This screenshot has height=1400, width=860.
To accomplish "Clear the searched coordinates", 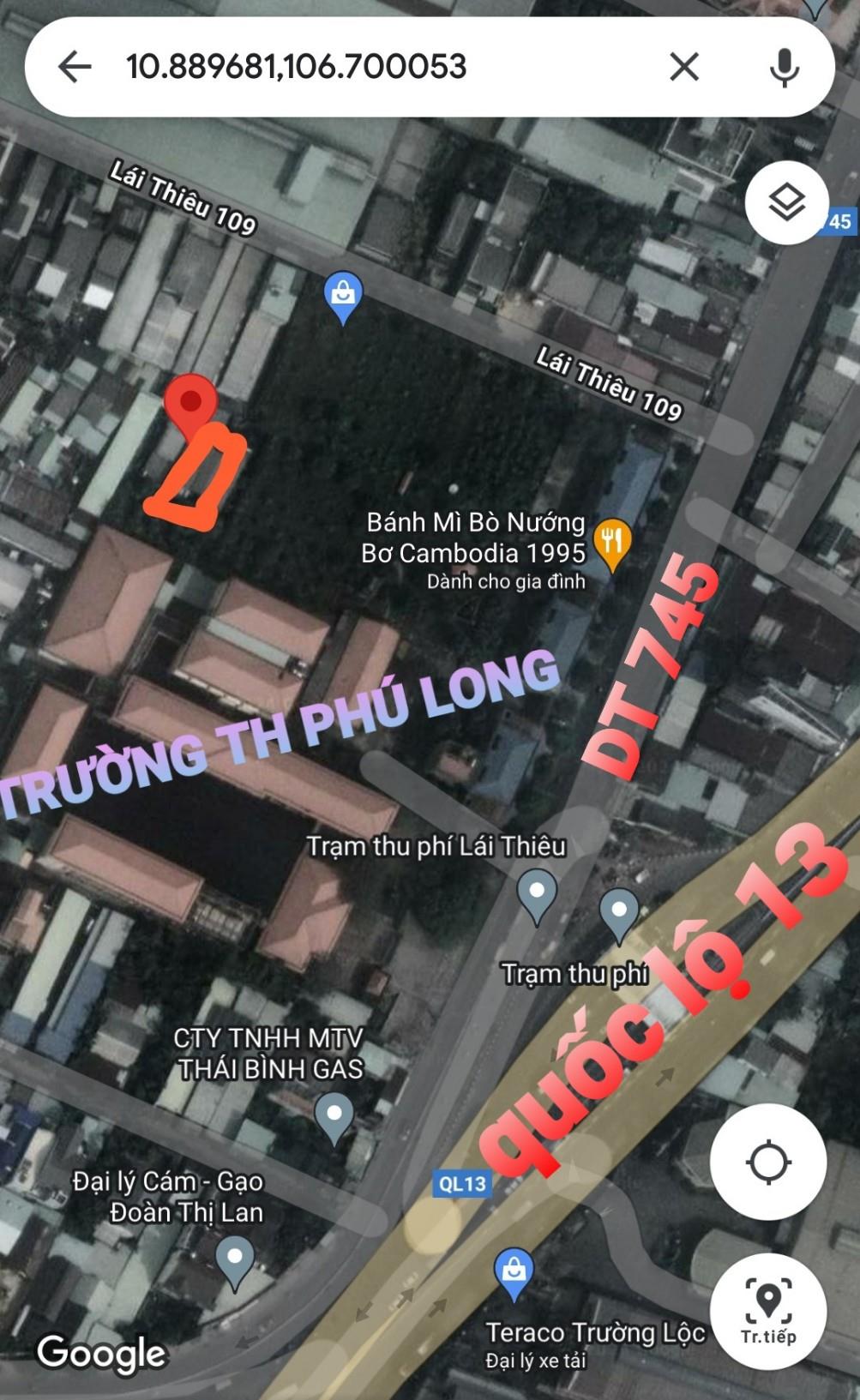I will (683, 67).
